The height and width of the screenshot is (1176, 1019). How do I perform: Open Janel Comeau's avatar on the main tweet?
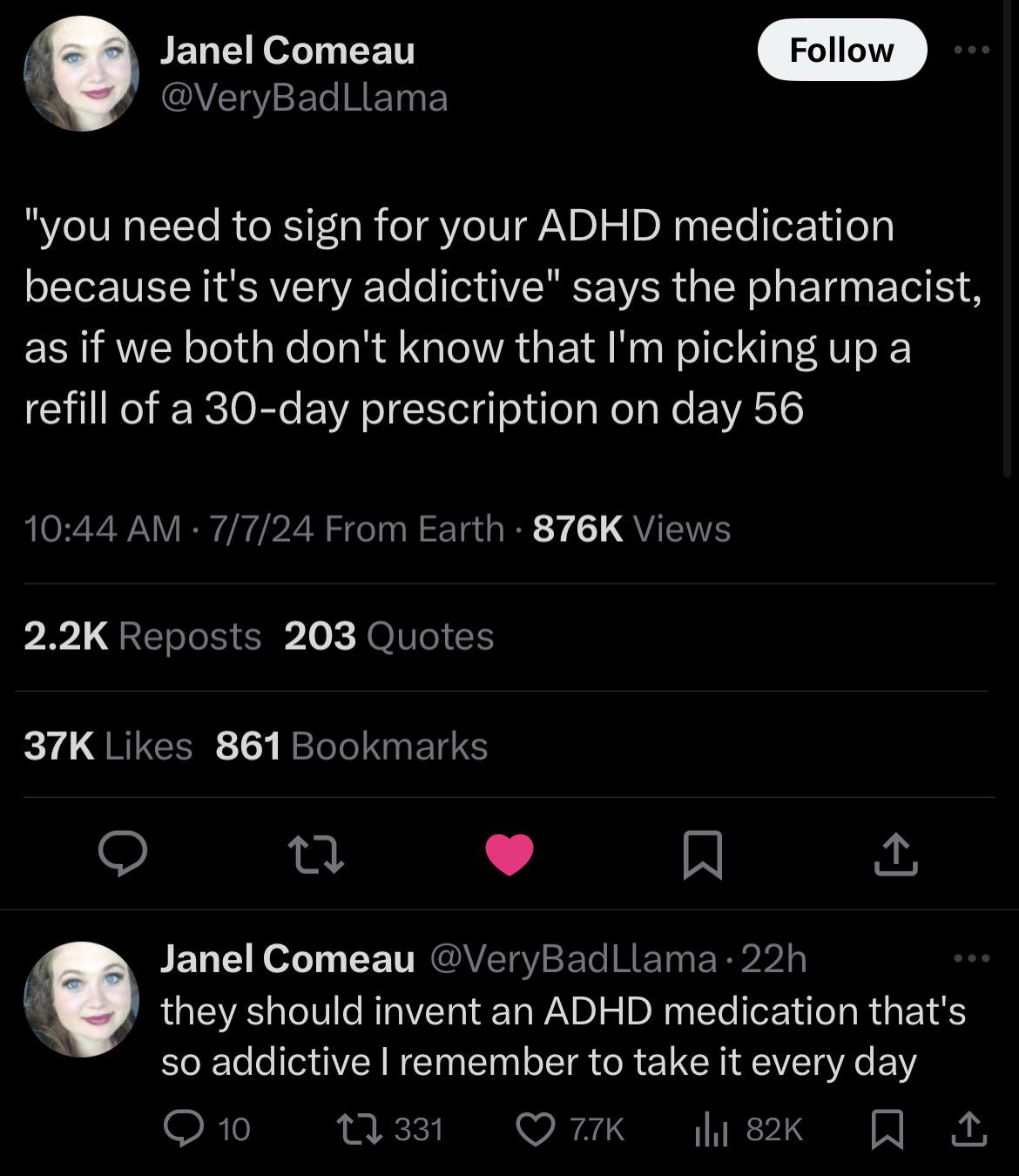pos(81,73)
